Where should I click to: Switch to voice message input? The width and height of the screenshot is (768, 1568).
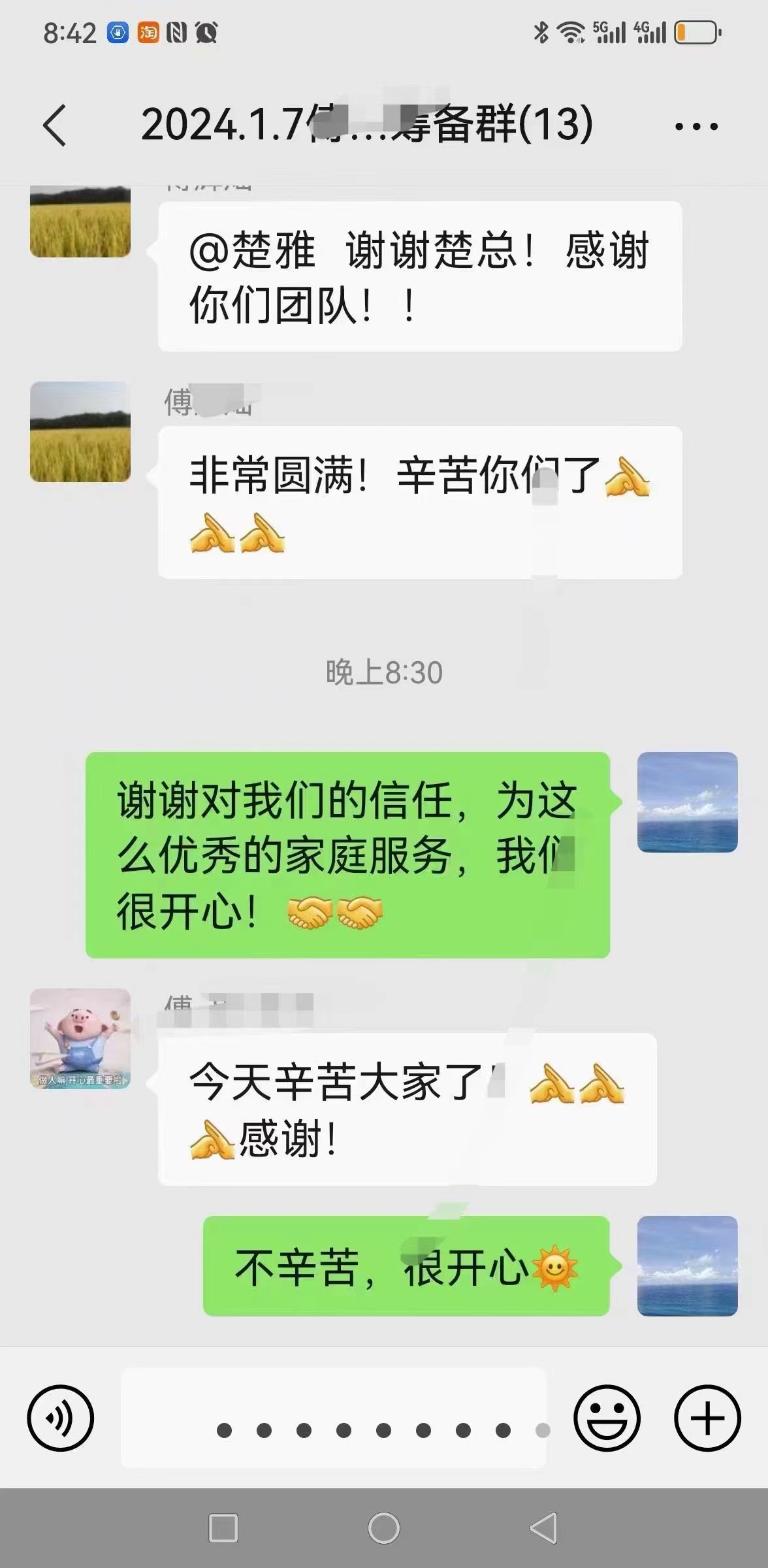(x=60, y=1418)
